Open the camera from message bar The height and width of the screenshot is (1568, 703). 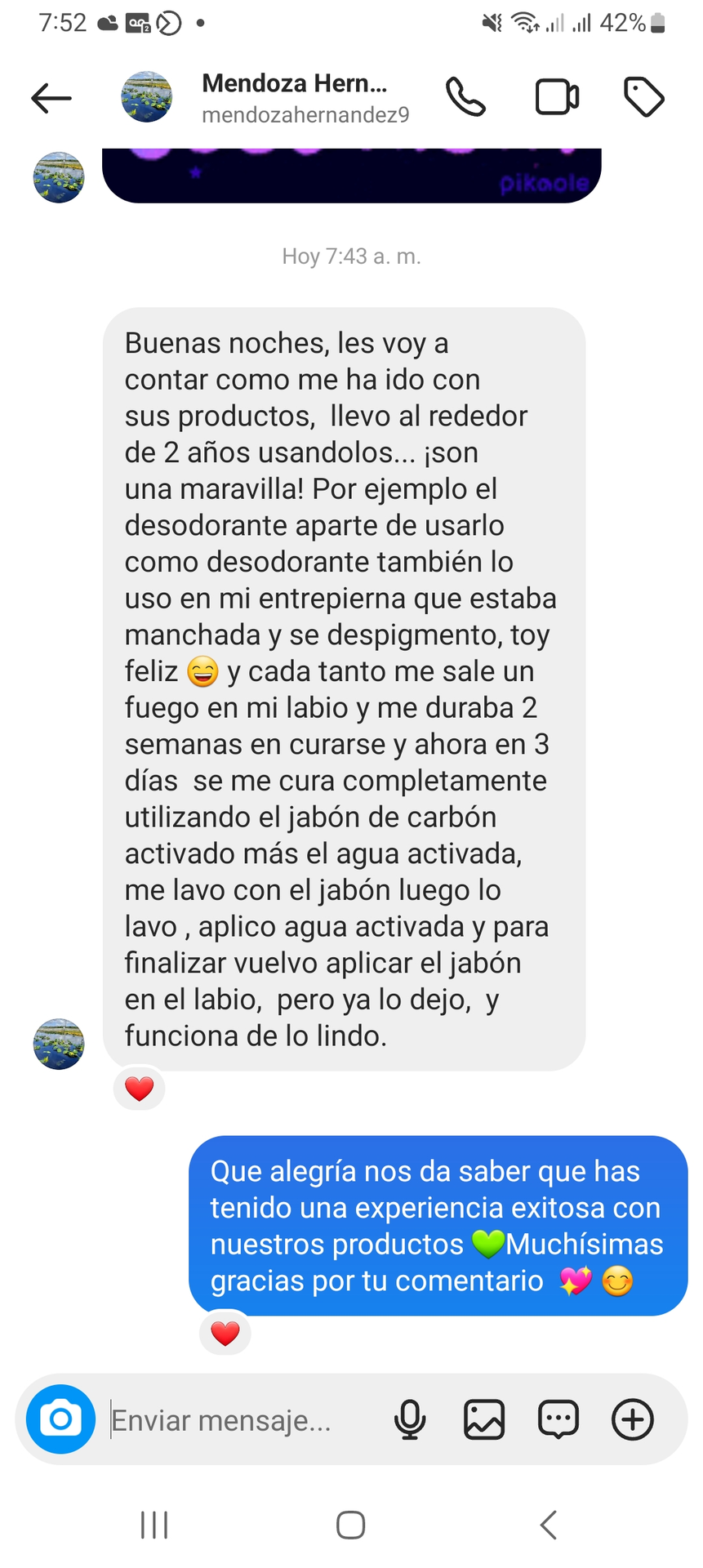(x=60, y=1419)
